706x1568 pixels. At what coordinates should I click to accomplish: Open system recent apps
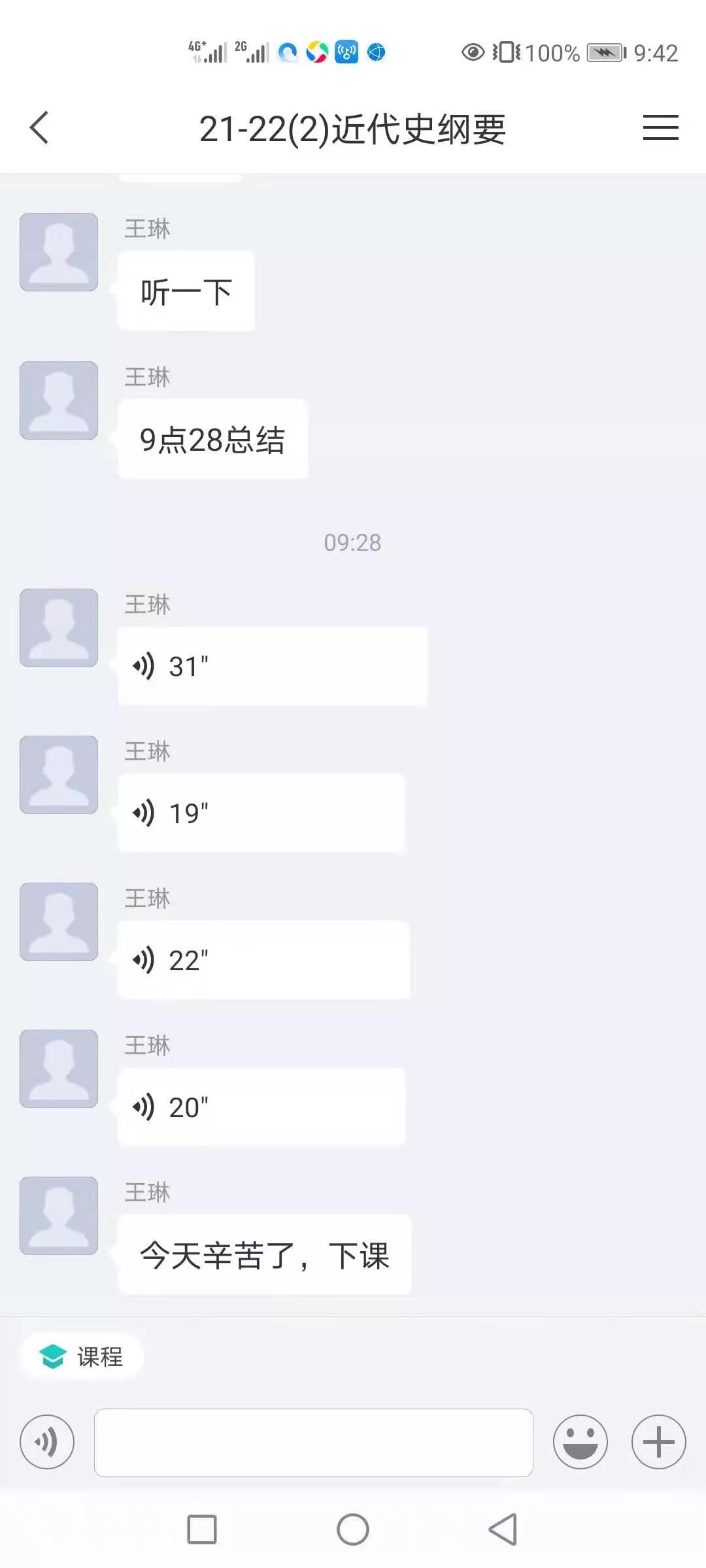pyautogui.click(x=202, y=1529)
